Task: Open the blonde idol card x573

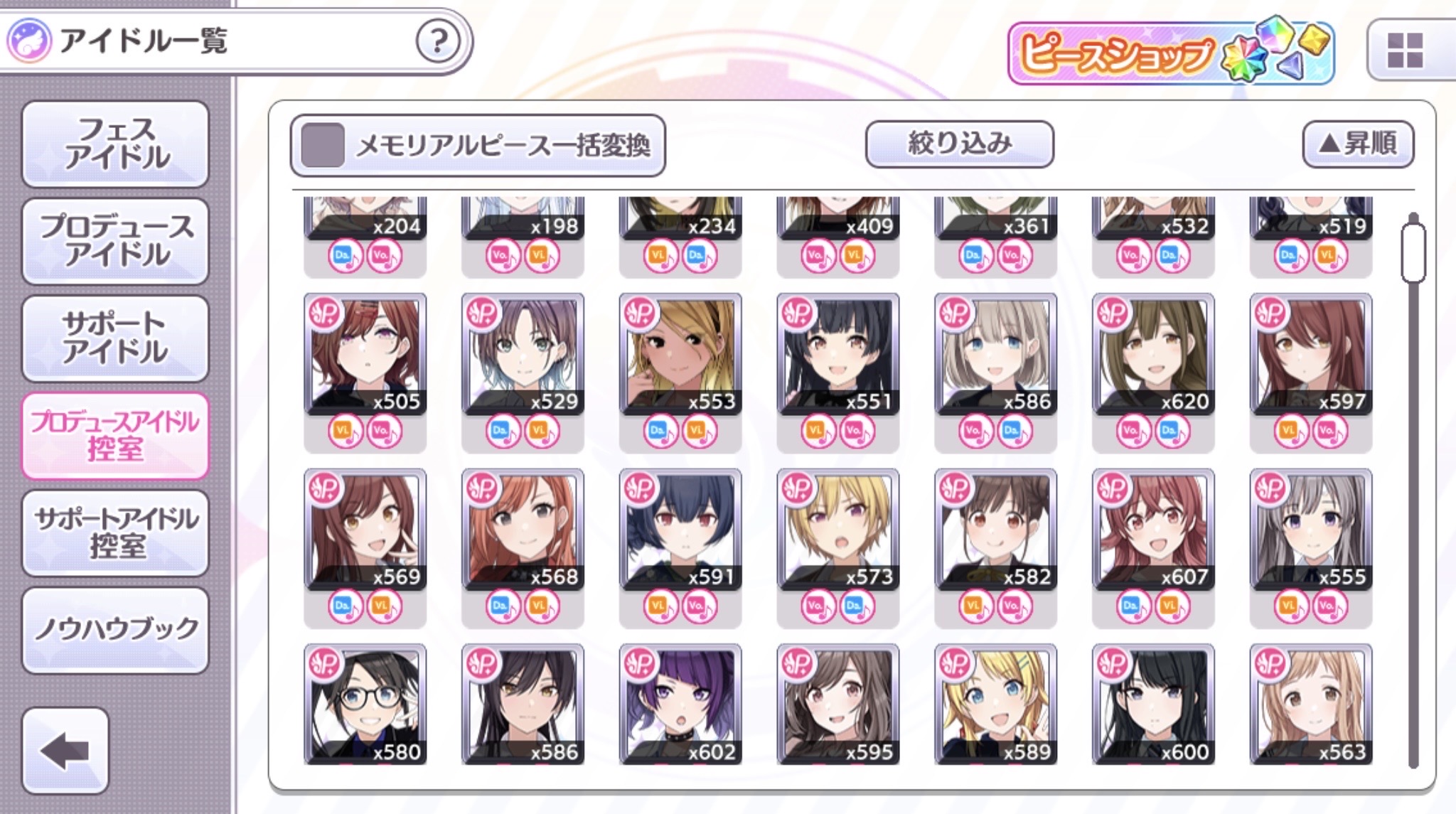Action: point(838,530)
